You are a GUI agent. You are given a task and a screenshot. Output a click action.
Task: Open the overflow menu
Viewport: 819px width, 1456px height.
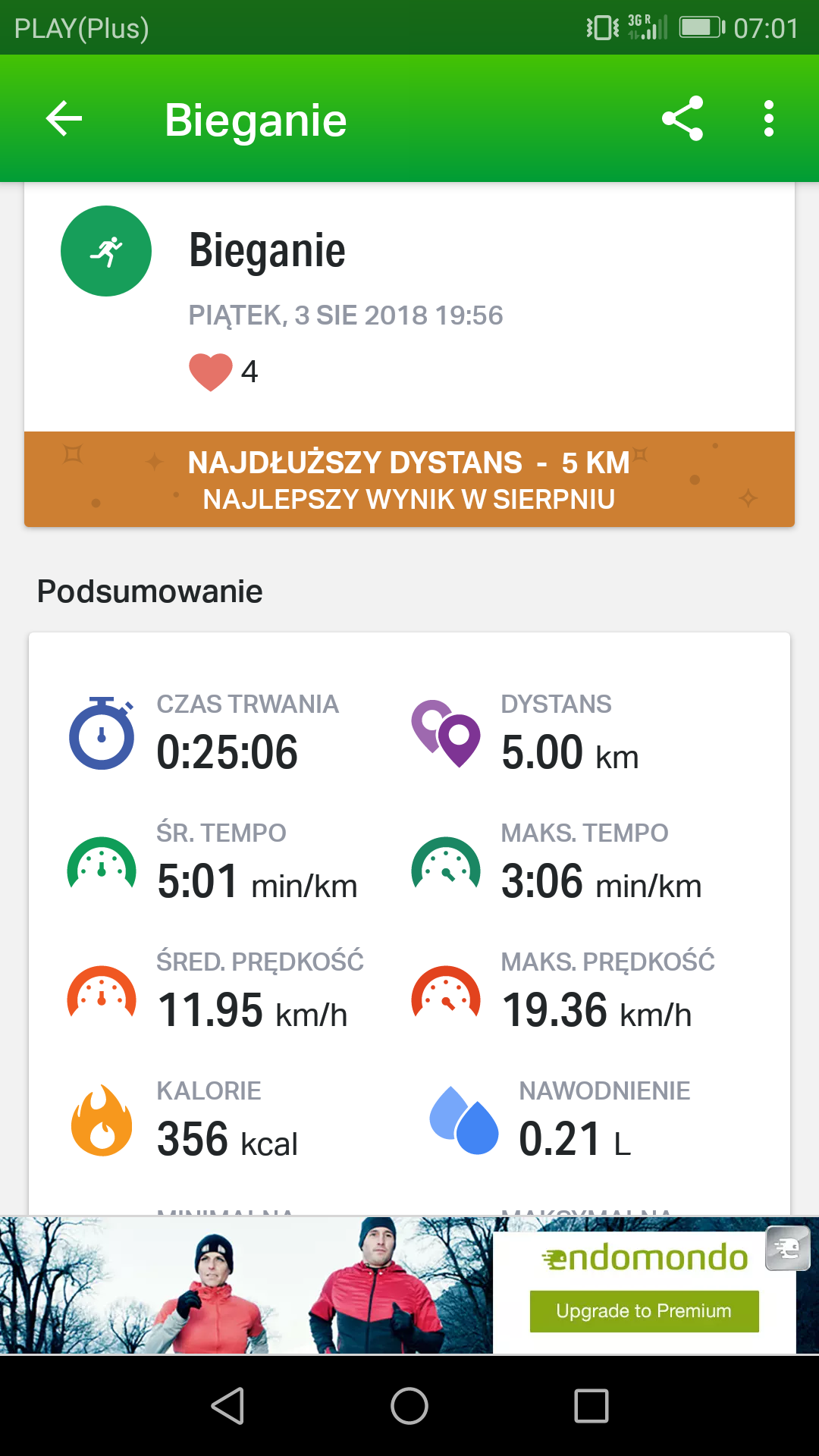click(x=768, y=119)
